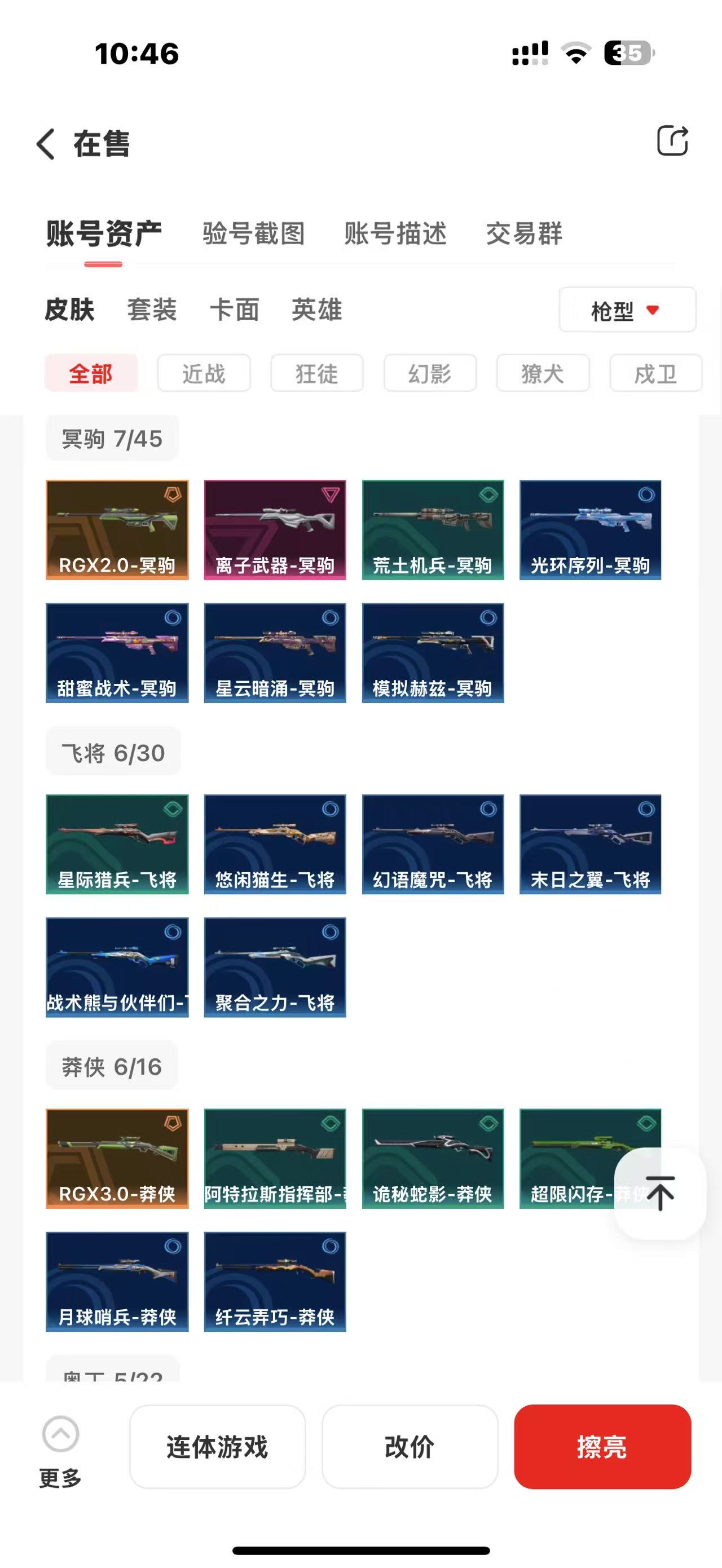View the 交易群 tab
This screenshot has width=722, height=1568.
coord(523,234)
